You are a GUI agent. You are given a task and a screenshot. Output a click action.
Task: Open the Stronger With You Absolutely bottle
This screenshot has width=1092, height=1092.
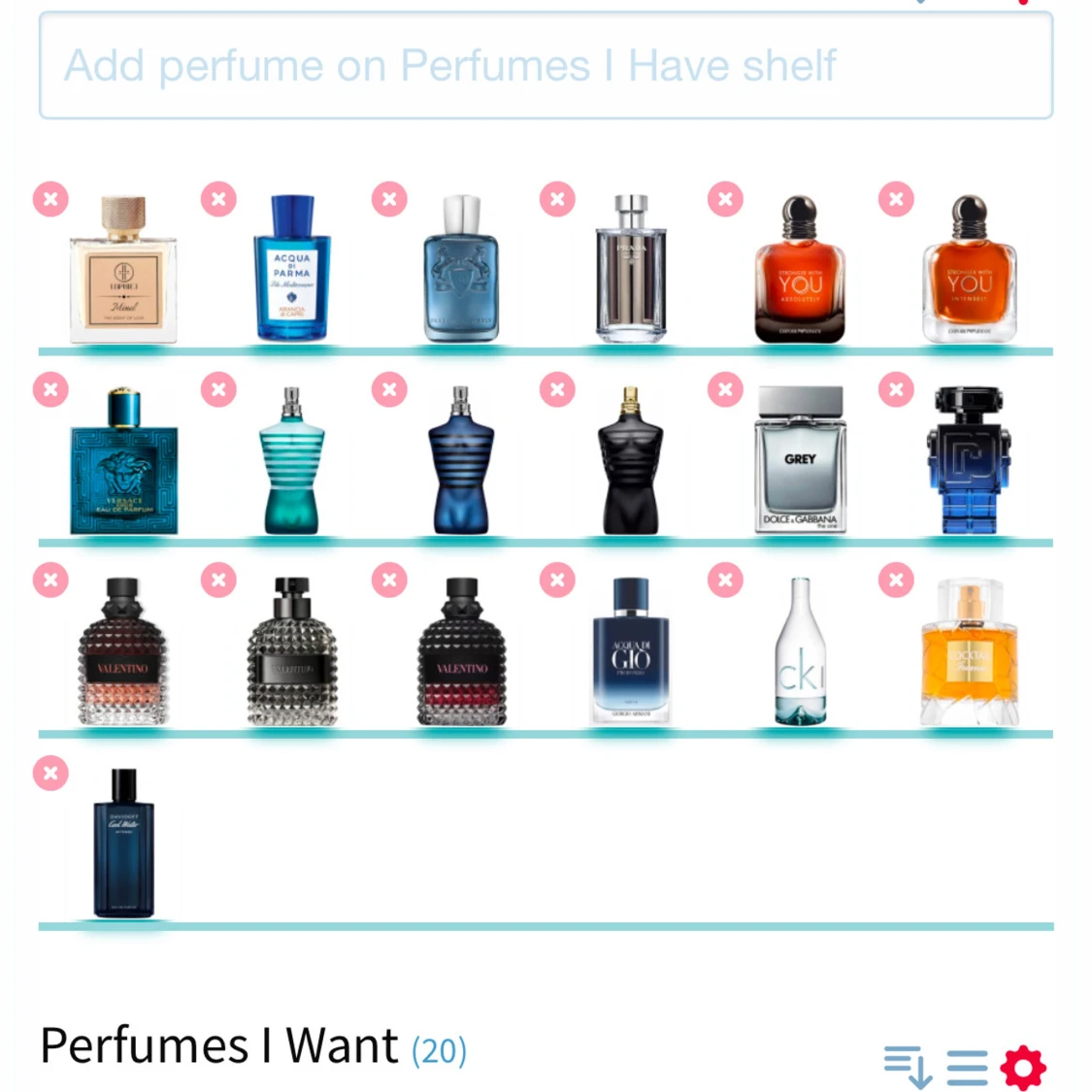(800, 270)
